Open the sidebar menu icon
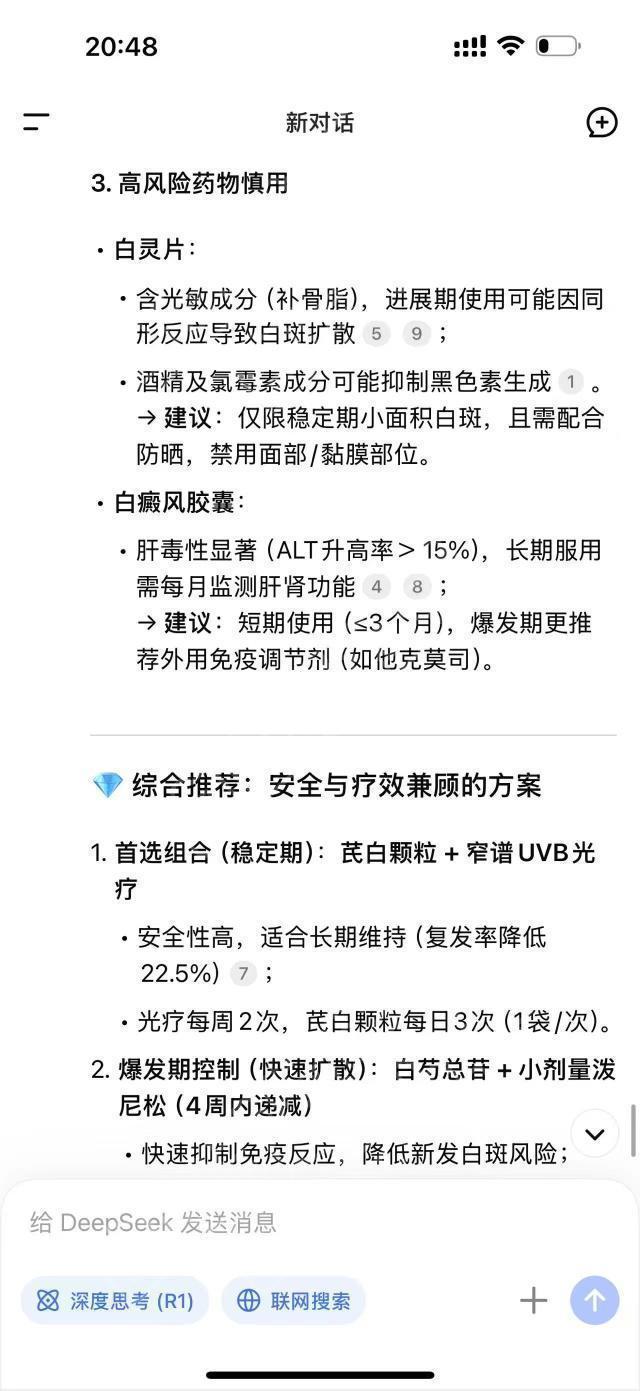 click(36, 123)
